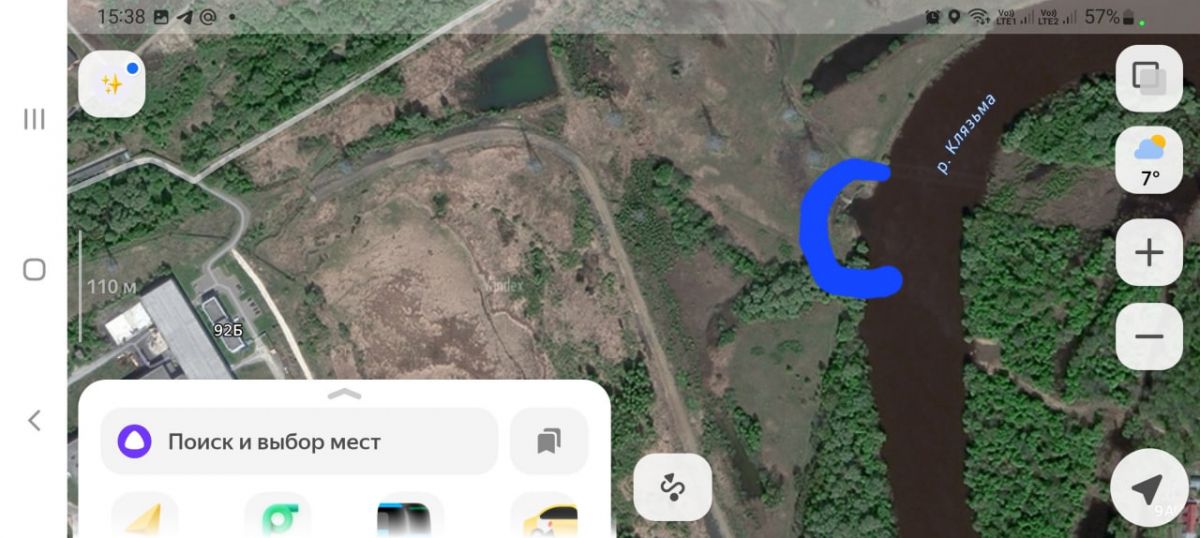Open the AI sparkle assistant button
1200x538 pixels.
point(112,84)
